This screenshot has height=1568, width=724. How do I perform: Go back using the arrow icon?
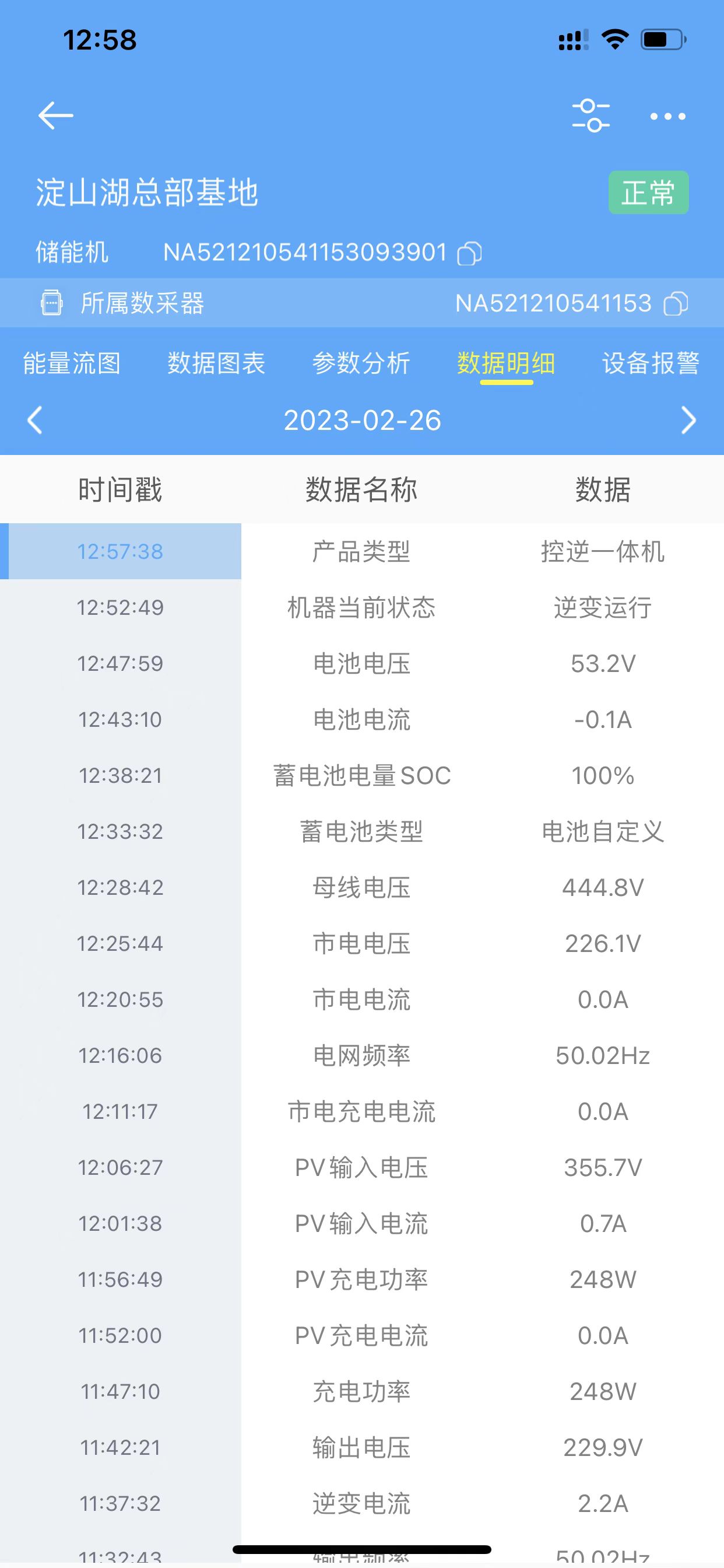click(55, 116)
